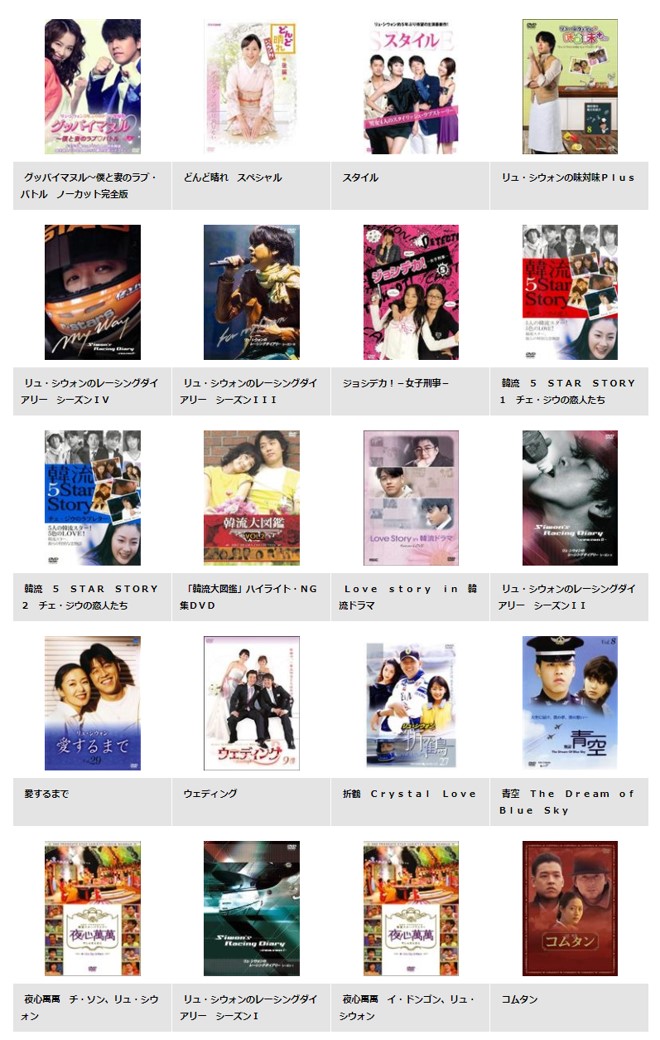Open 韓流大図鑑 ハイライト・NG集DVD
The image size is (660, 1040).
pyautogui.click(x=251, y=498)
